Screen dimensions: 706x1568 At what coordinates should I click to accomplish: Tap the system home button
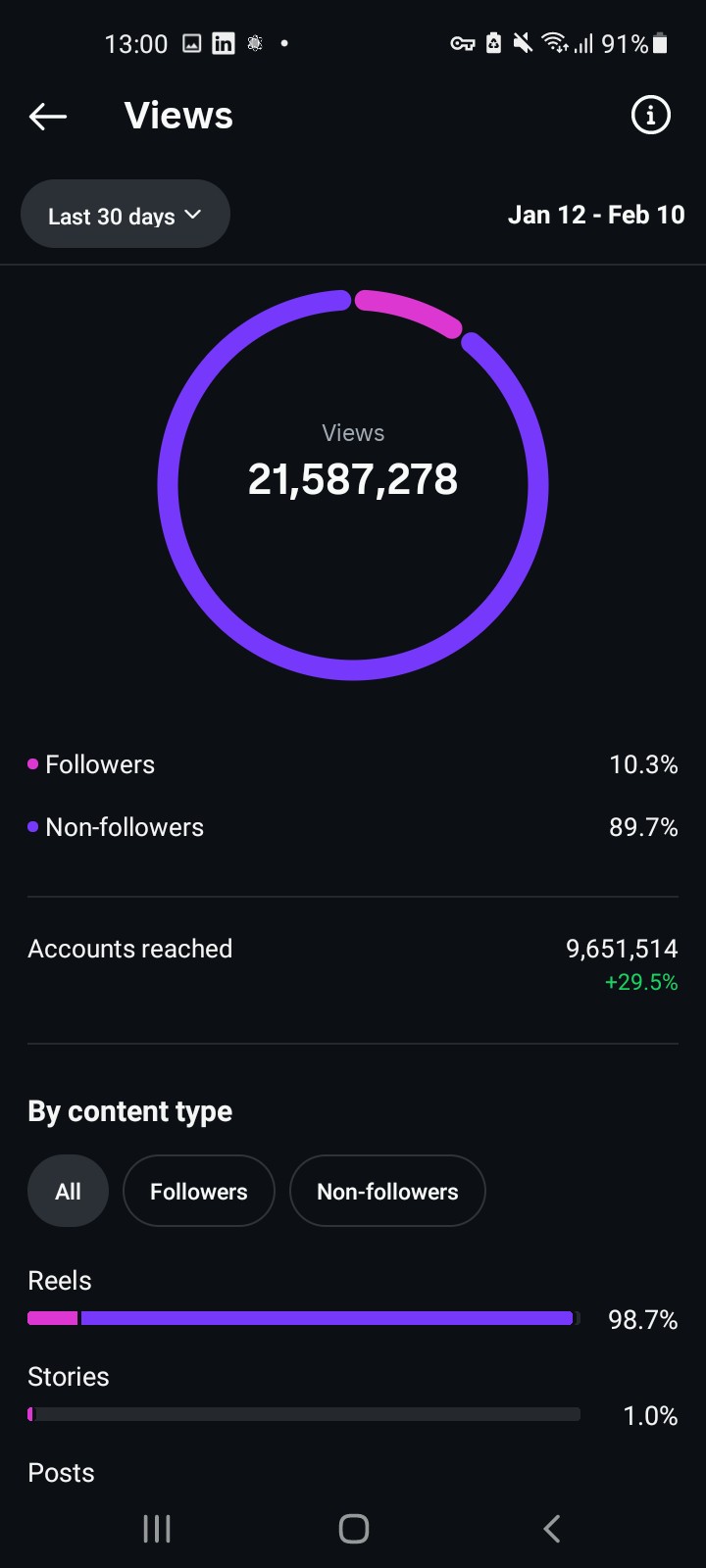click(x=353, y=1529)
